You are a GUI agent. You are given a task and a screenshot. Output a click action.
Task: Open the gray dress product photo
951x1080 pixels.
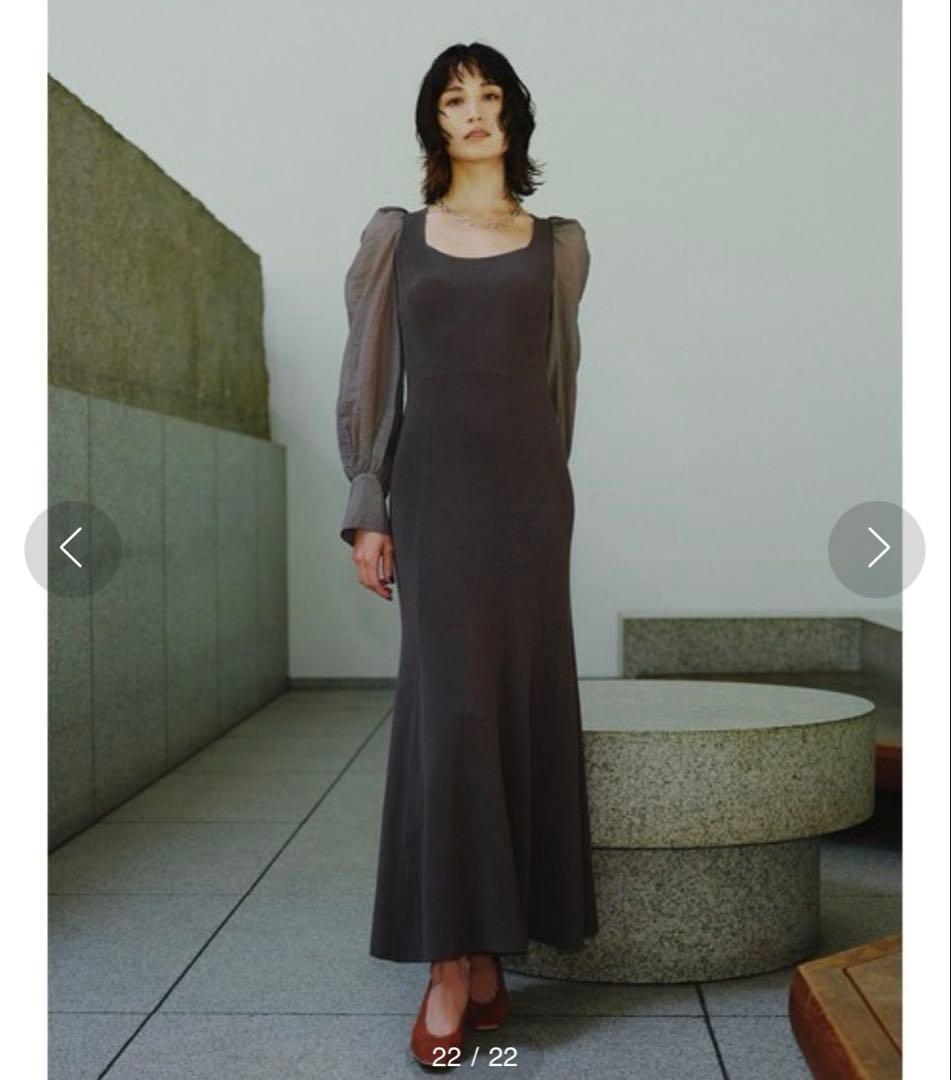(475, 540)
